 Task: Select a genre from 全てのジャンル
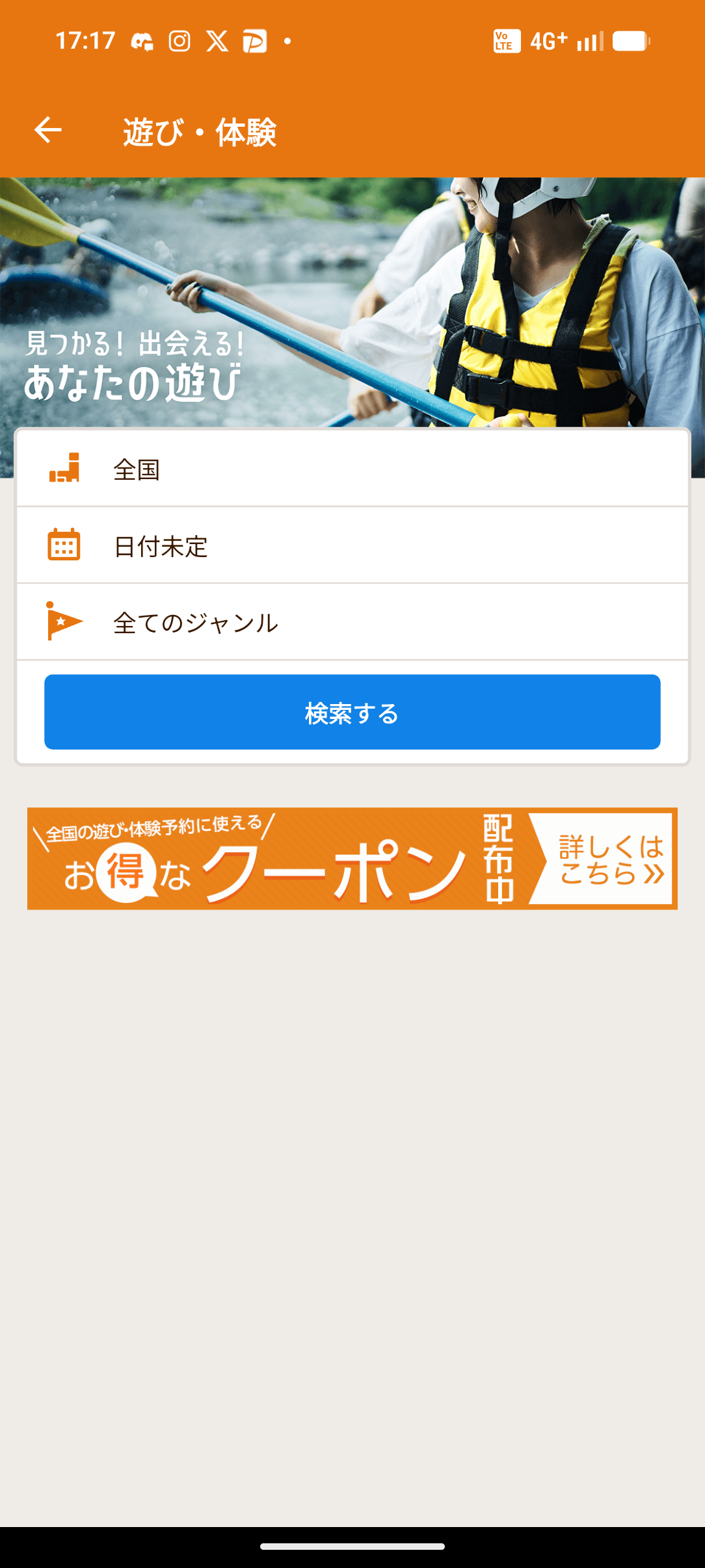(351, 623)
